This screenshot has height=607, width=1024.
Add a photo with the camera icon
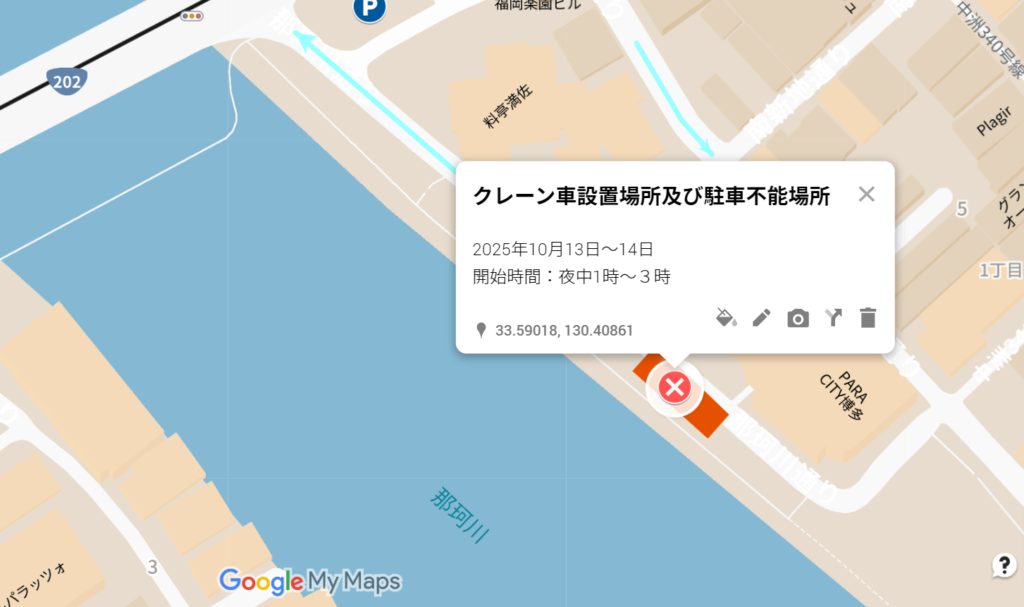point(797,318)
